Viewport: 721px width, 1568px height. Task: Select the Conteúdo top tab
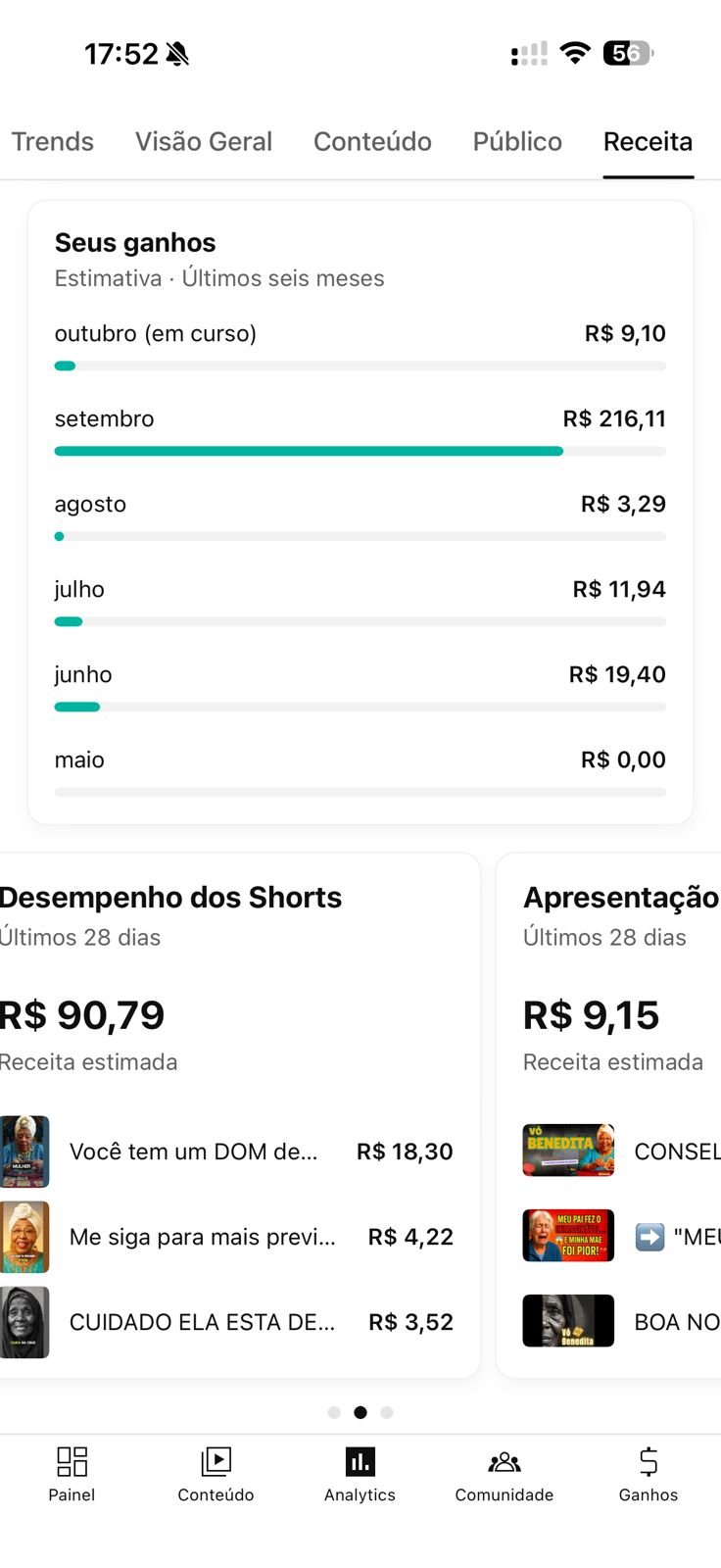372,142
